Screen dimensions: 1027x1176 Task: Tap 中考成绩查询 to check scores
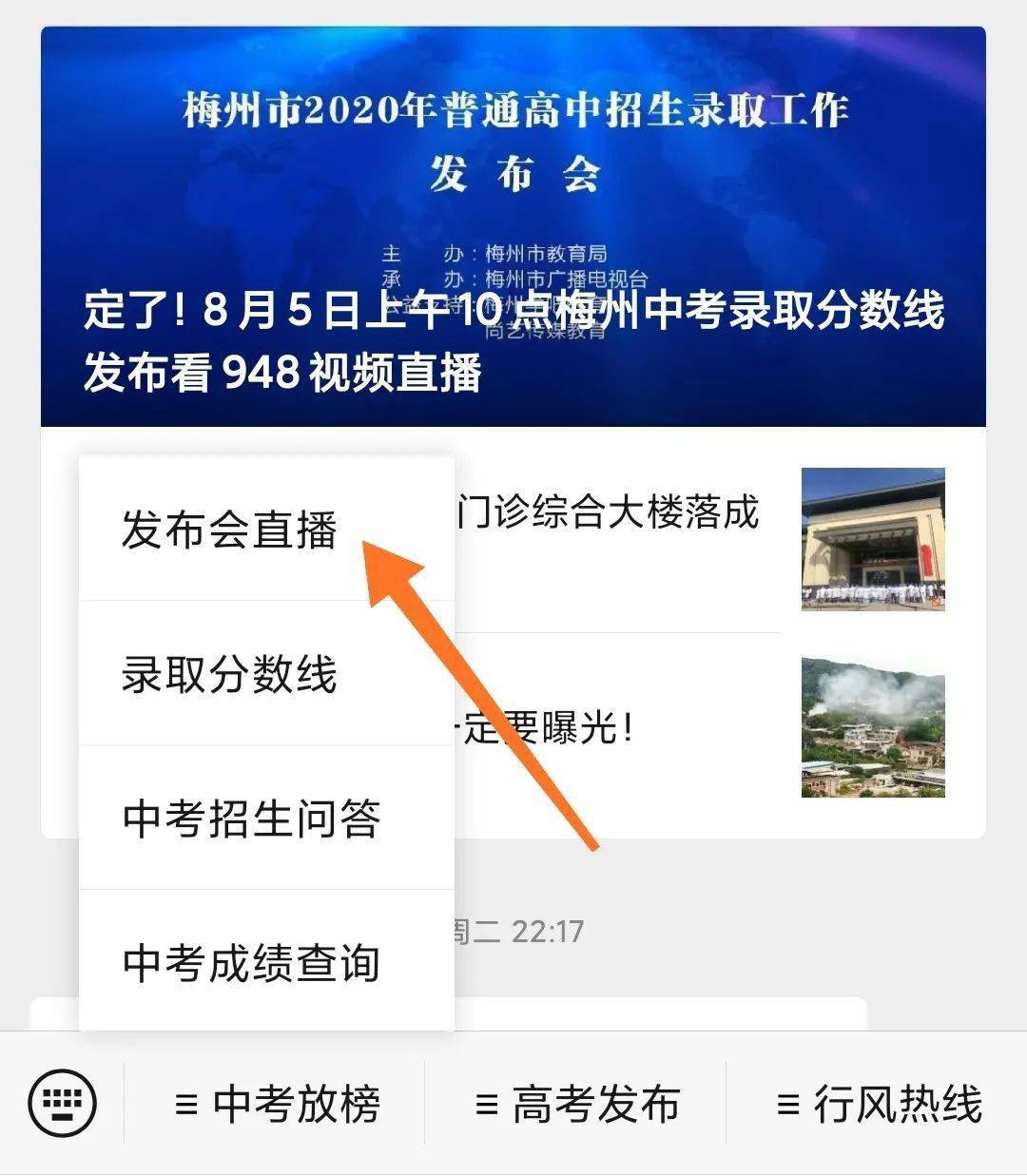[x=251, y=962]
